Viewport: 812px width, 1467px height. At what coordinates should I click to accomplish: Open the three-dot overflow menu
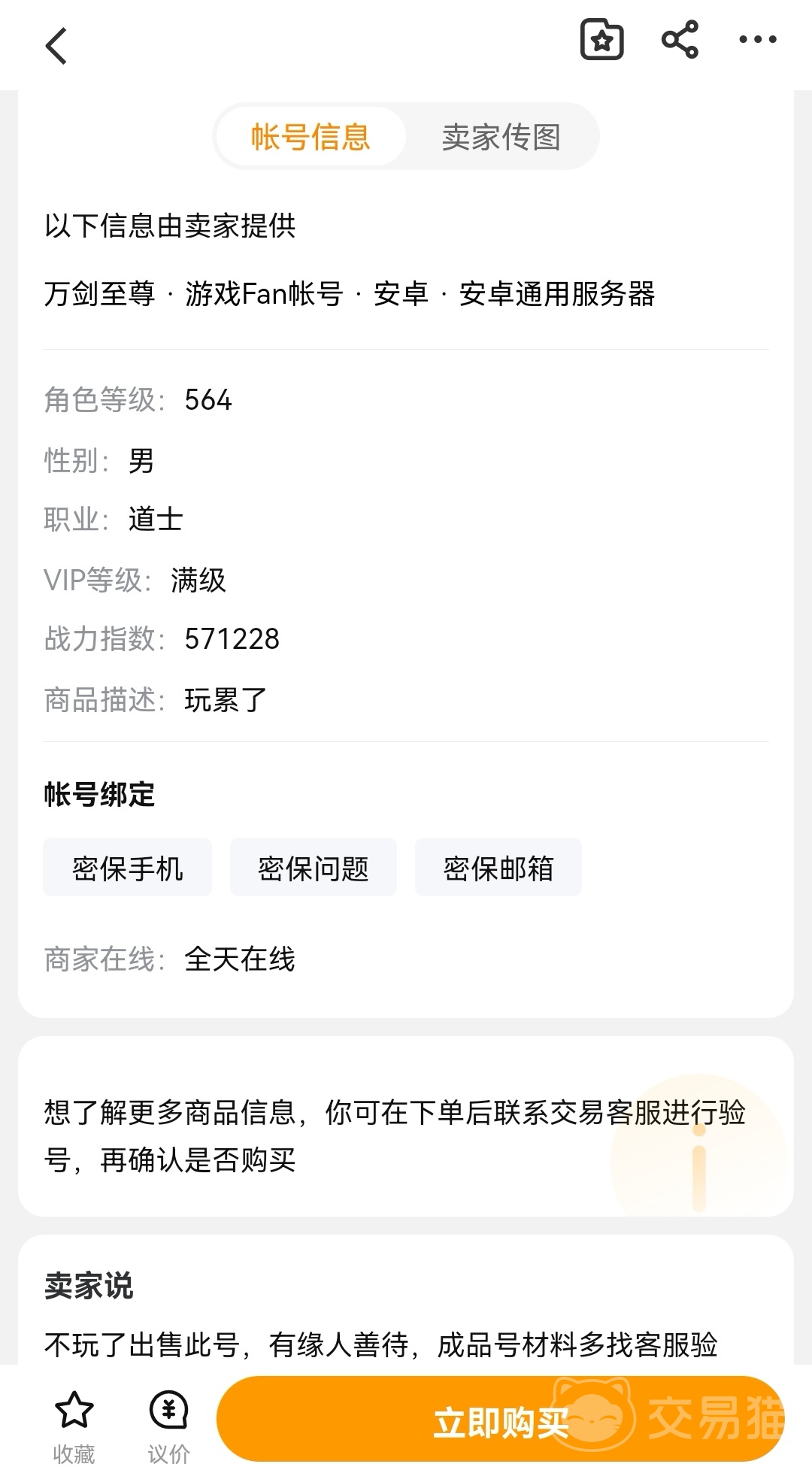pyautogui.click(x=757, y=41)
